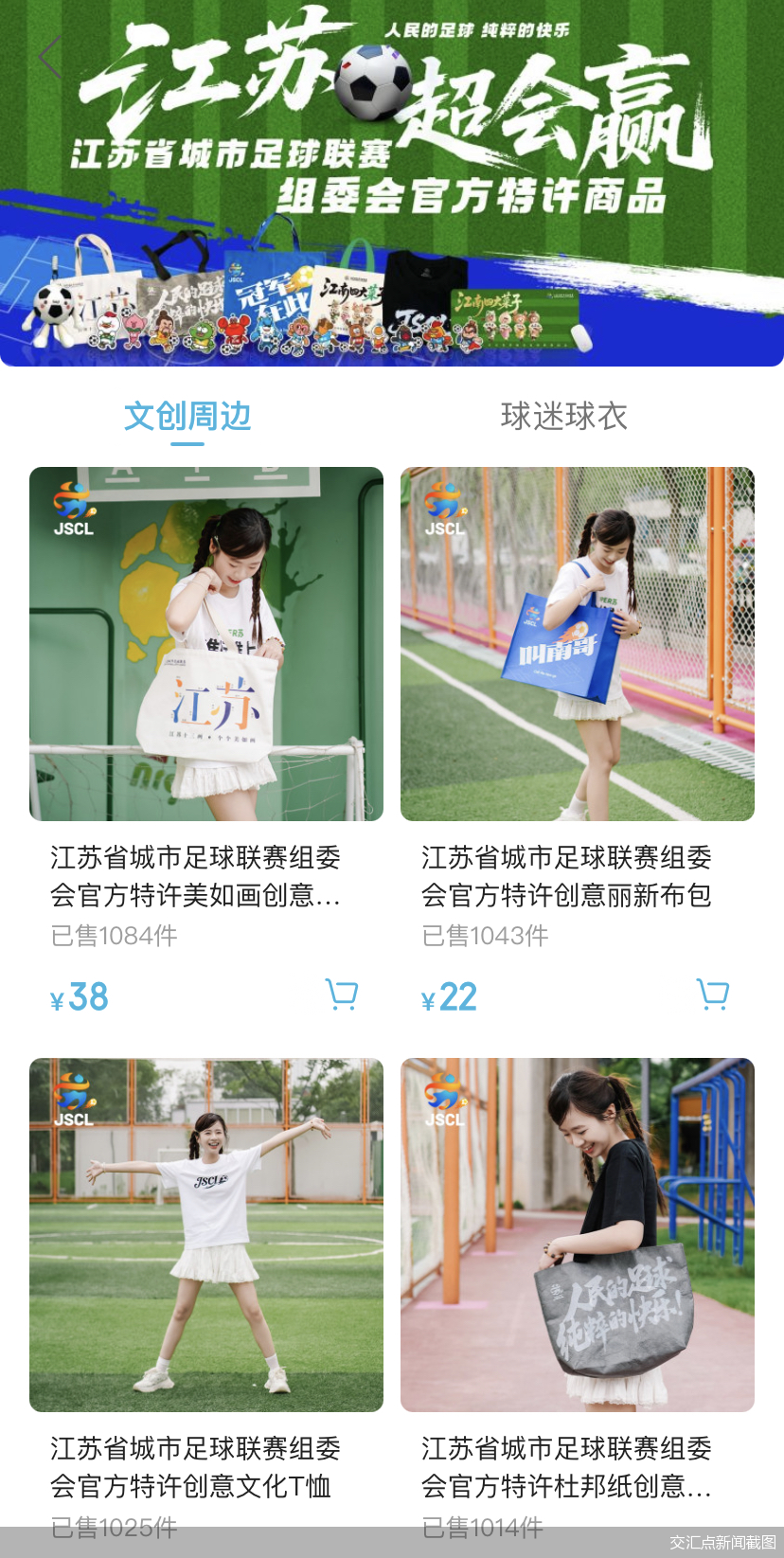This screenshot has height=1558, width=784.
Task: View the 杜邦纸创意 bag product
Action: (x=578, y=1235)
